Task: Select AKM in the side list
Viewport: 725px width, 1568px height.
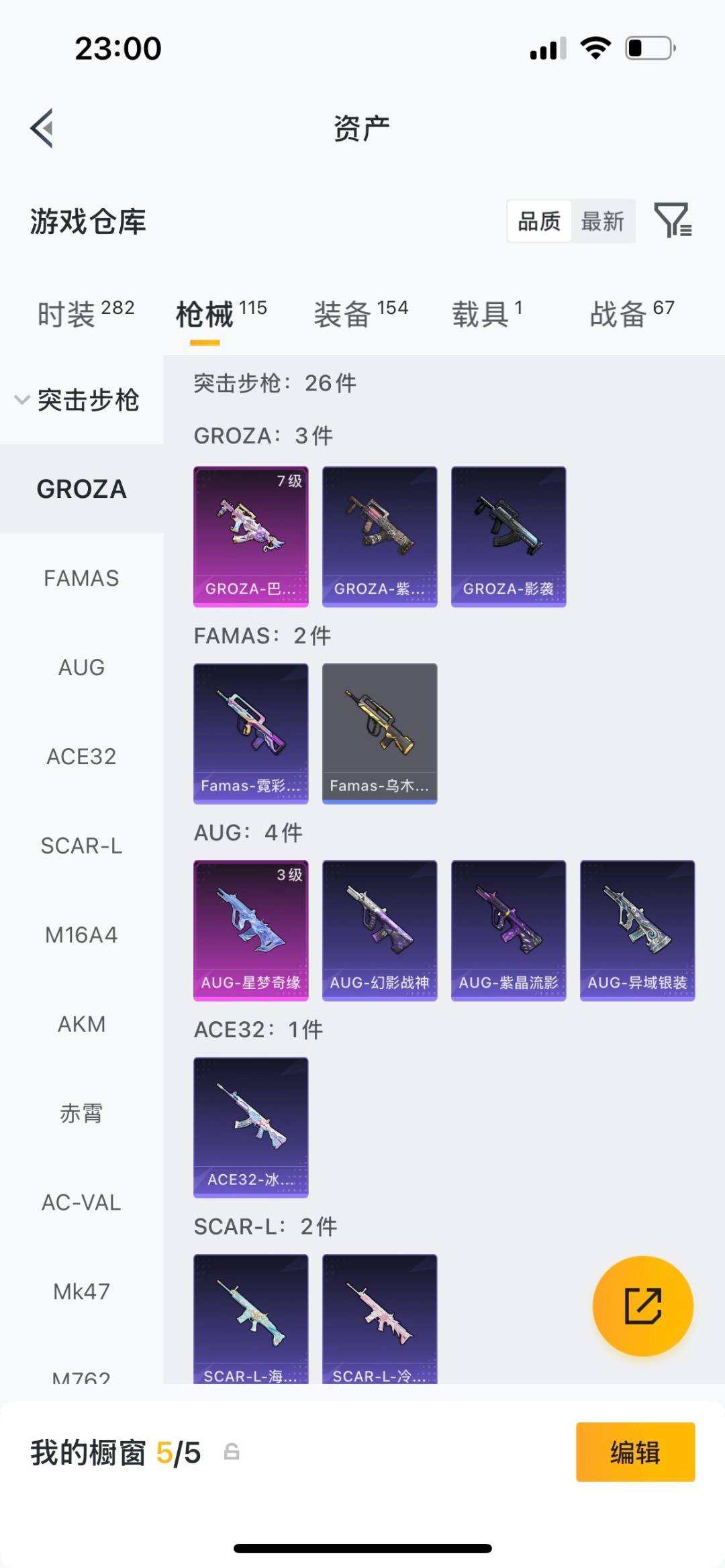Action: coord(81,1024)
